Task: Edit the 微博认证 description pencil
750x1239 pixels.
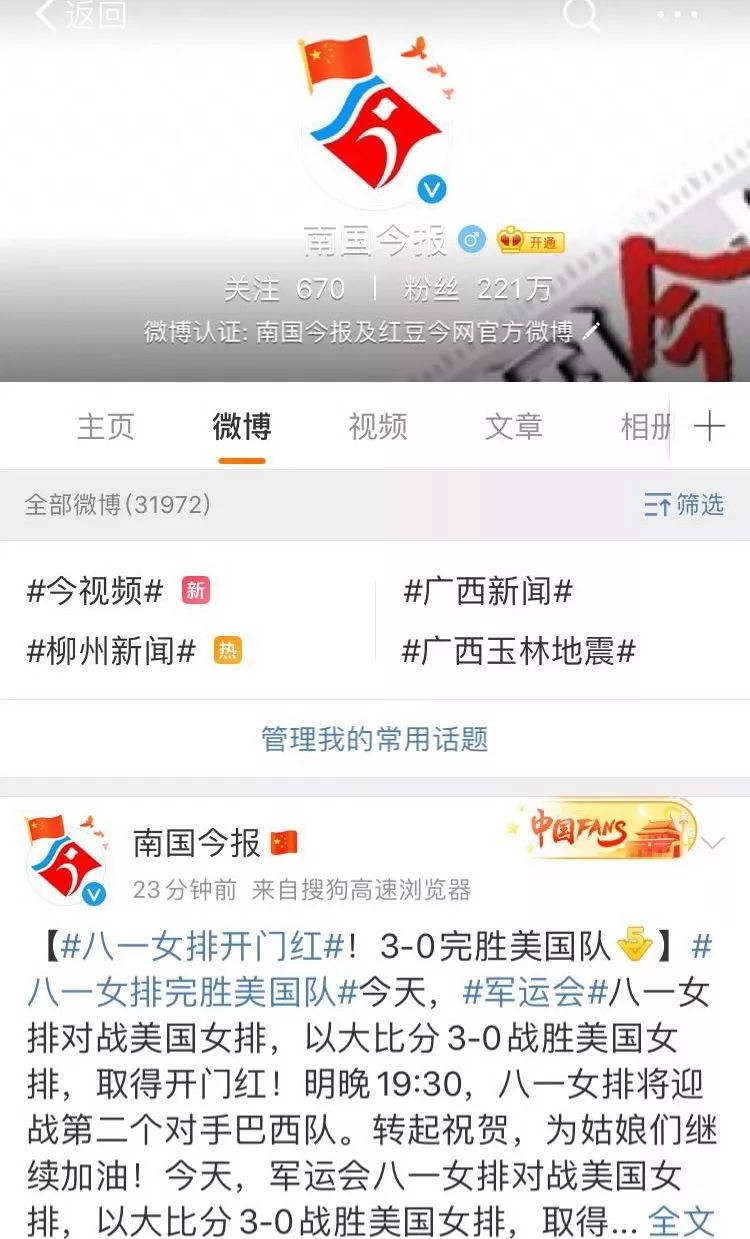Action: click(x=591, y=332)
